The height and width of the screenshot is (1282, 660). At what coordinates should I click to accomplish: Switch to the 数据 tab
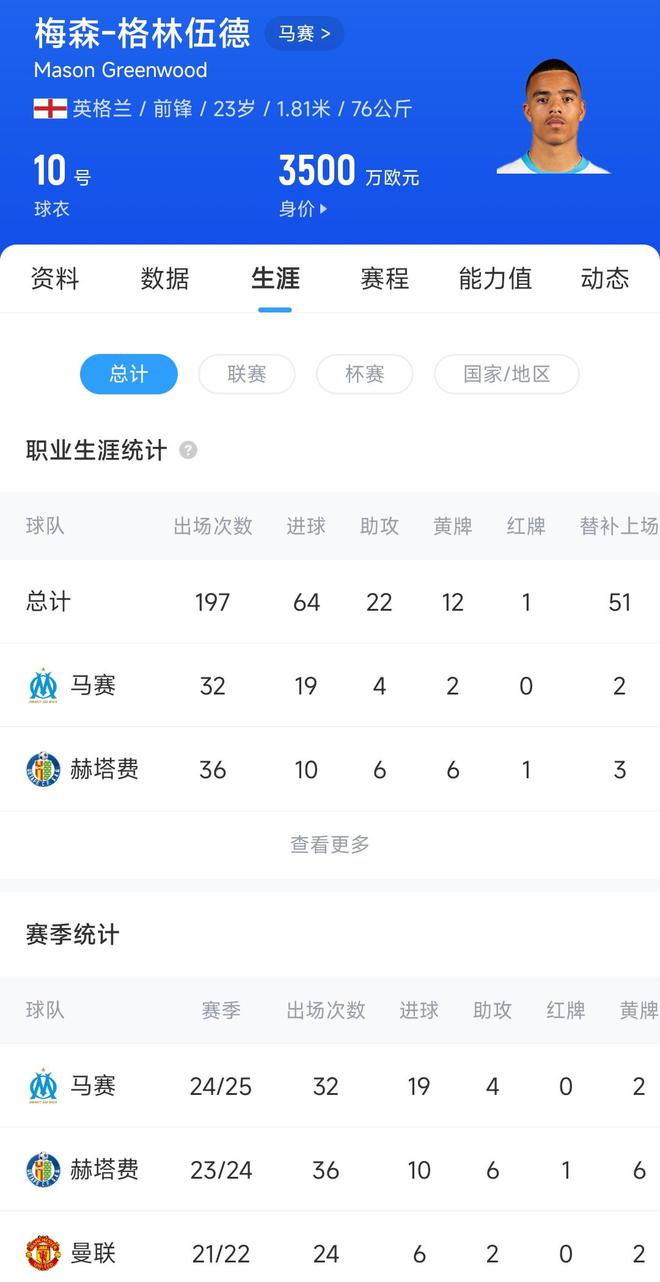pyautogui.click(x=165, y=278)
